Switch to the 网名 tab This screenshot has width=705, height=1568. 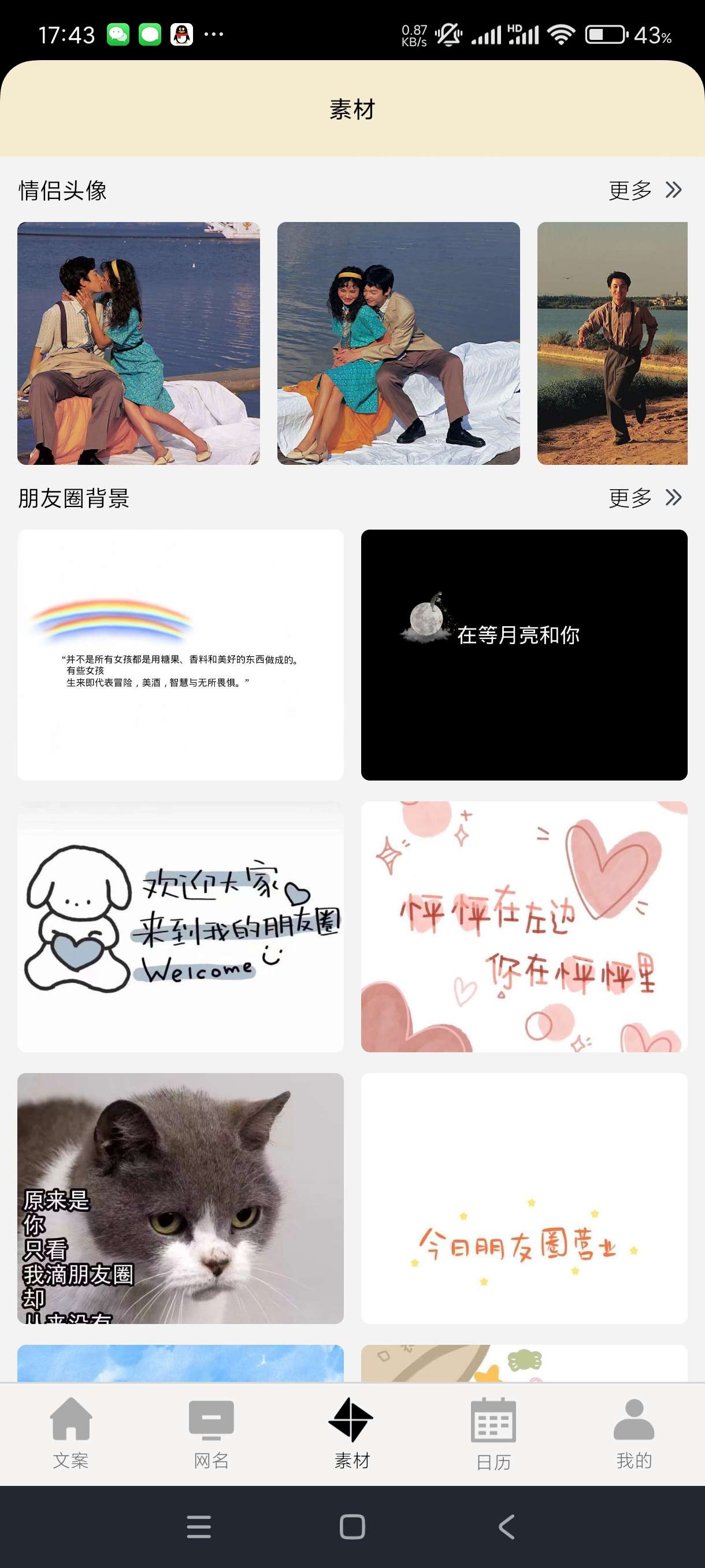211,1432
